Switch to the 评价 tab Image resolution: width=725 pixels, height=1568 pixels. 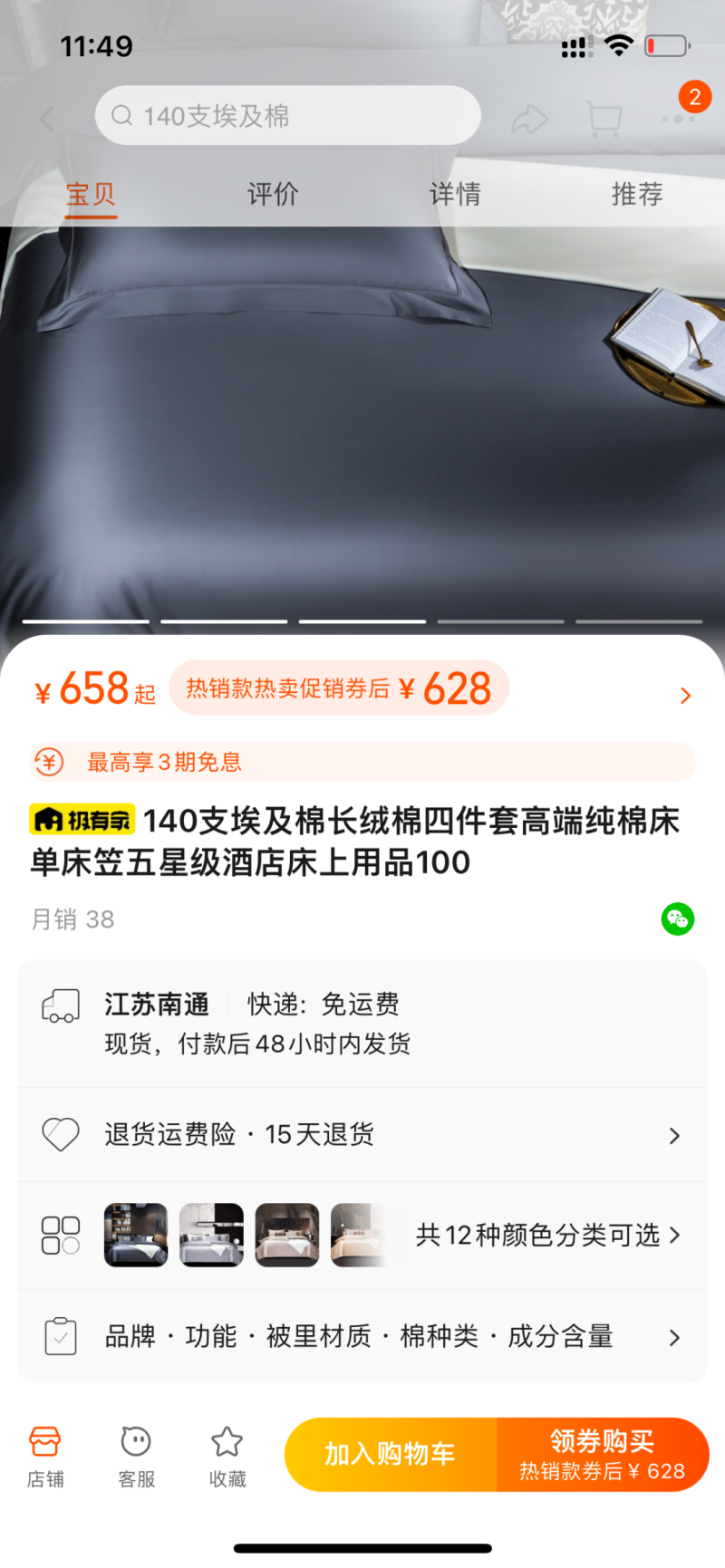273,194
